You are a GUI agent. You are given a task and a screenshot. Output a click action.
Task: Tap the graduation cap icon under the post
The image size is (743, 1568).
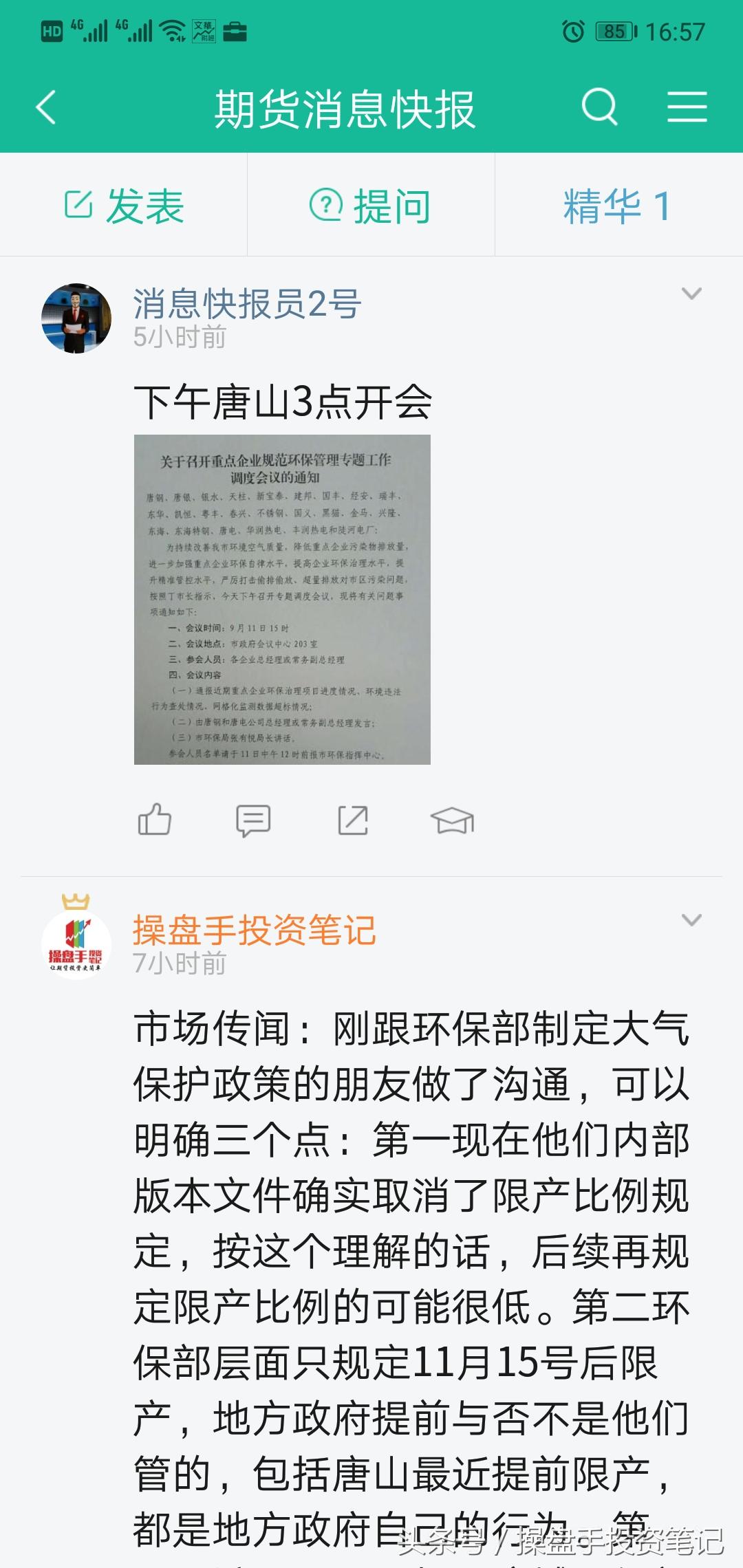click(453, 820)
